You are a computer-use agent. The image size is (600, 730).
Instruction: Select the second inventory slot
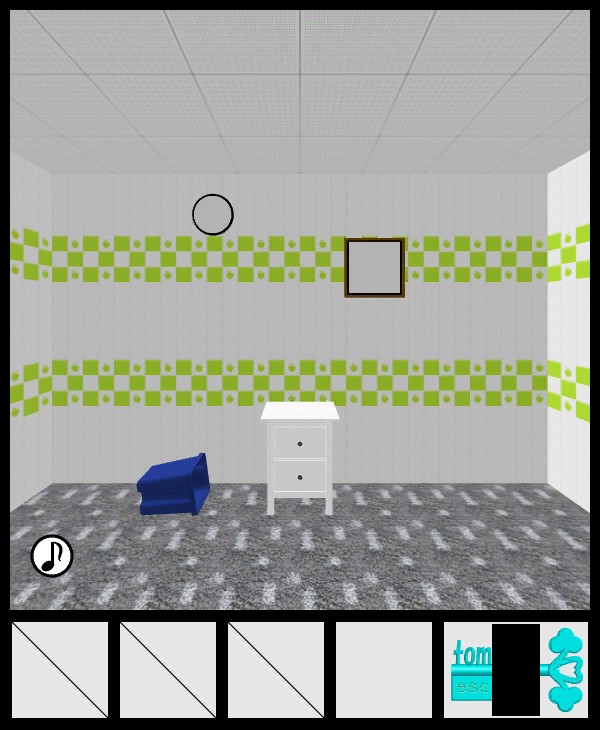[x=168, y=669]
